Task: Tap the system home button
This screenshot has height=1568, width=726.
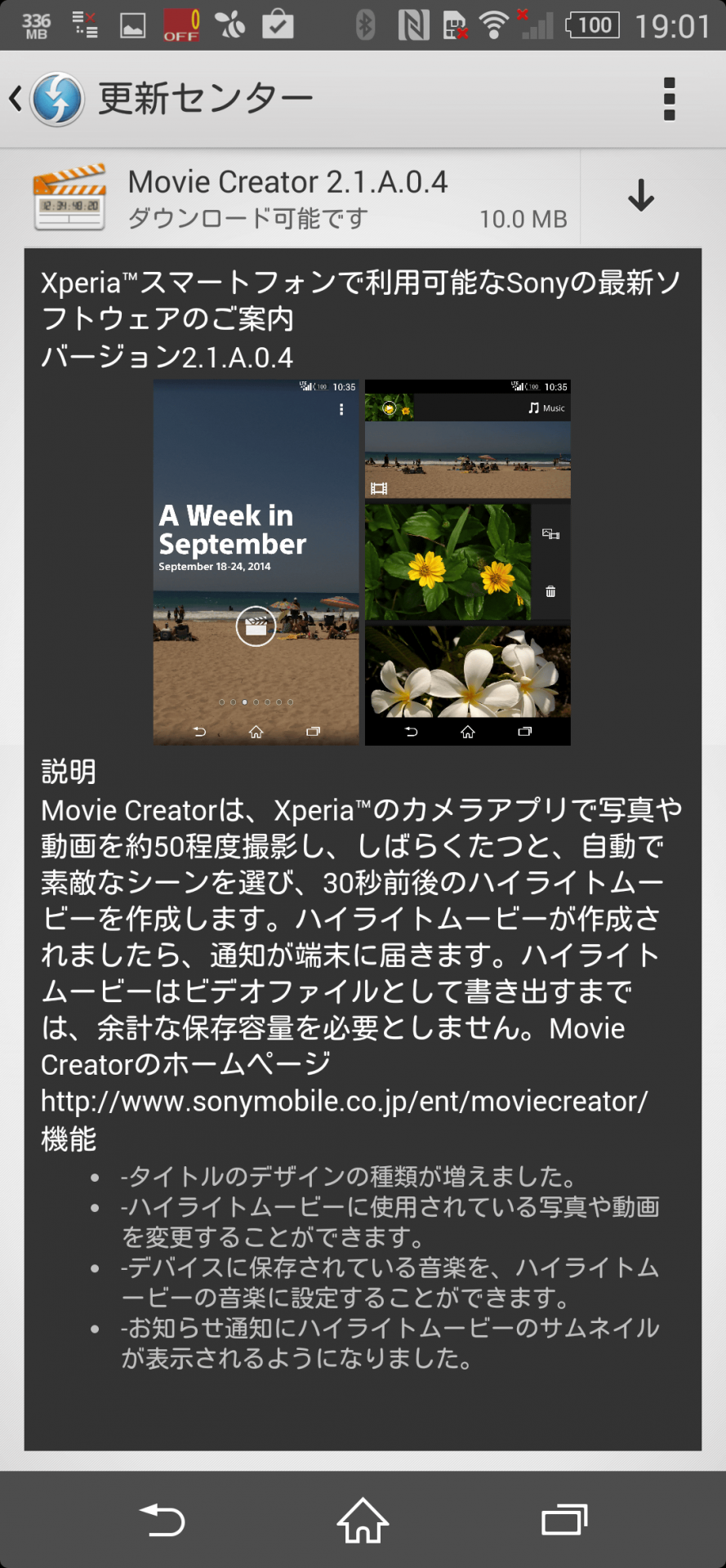Action: click(x=363, y=1521)
